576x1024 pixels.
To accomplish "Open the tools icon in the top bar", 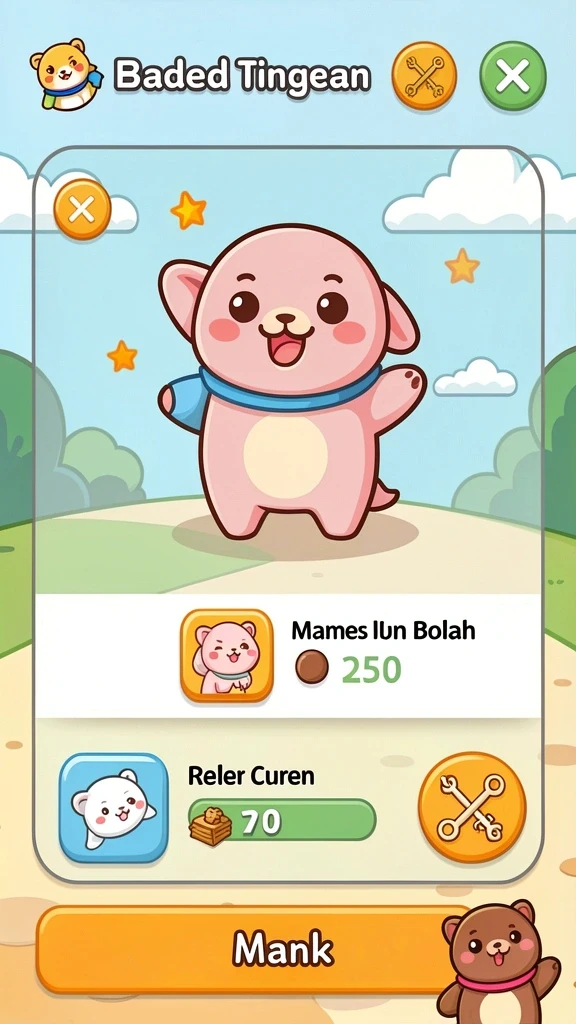I will point(424,76).
